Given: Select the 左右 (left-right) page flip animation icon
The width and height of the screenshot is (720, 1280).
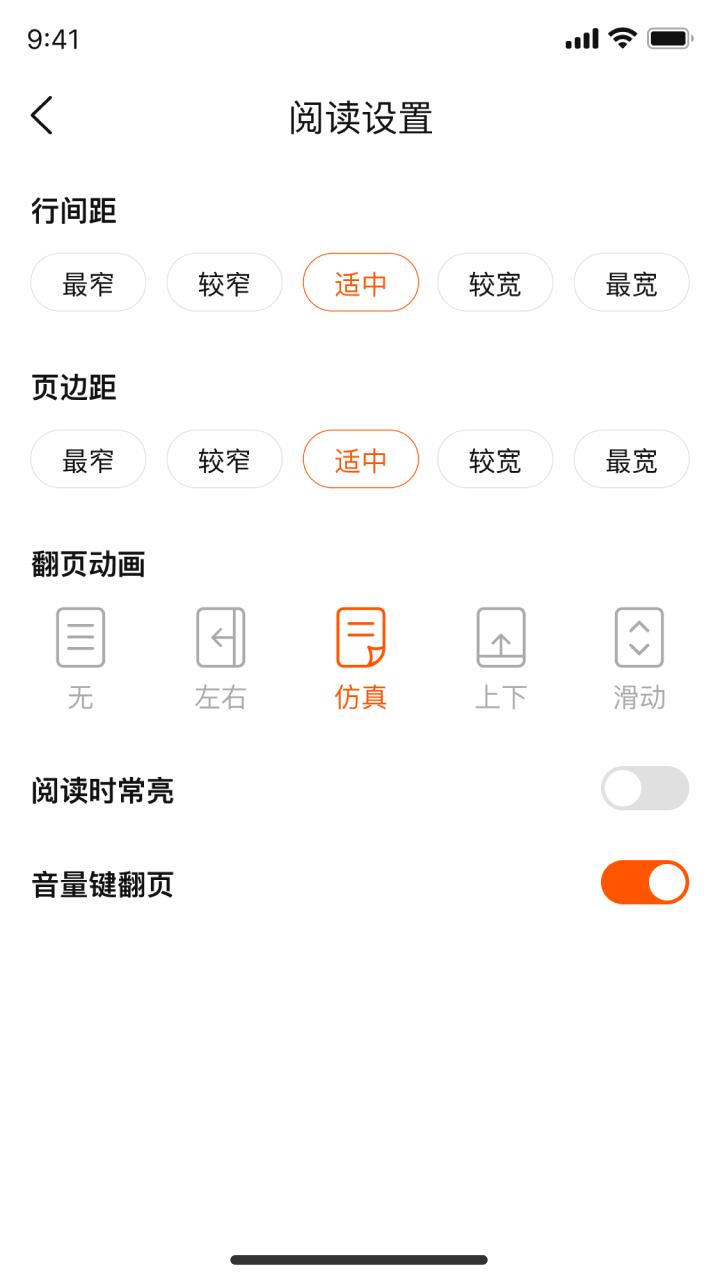Looking at the screenshot, I should tap(220, 637).
